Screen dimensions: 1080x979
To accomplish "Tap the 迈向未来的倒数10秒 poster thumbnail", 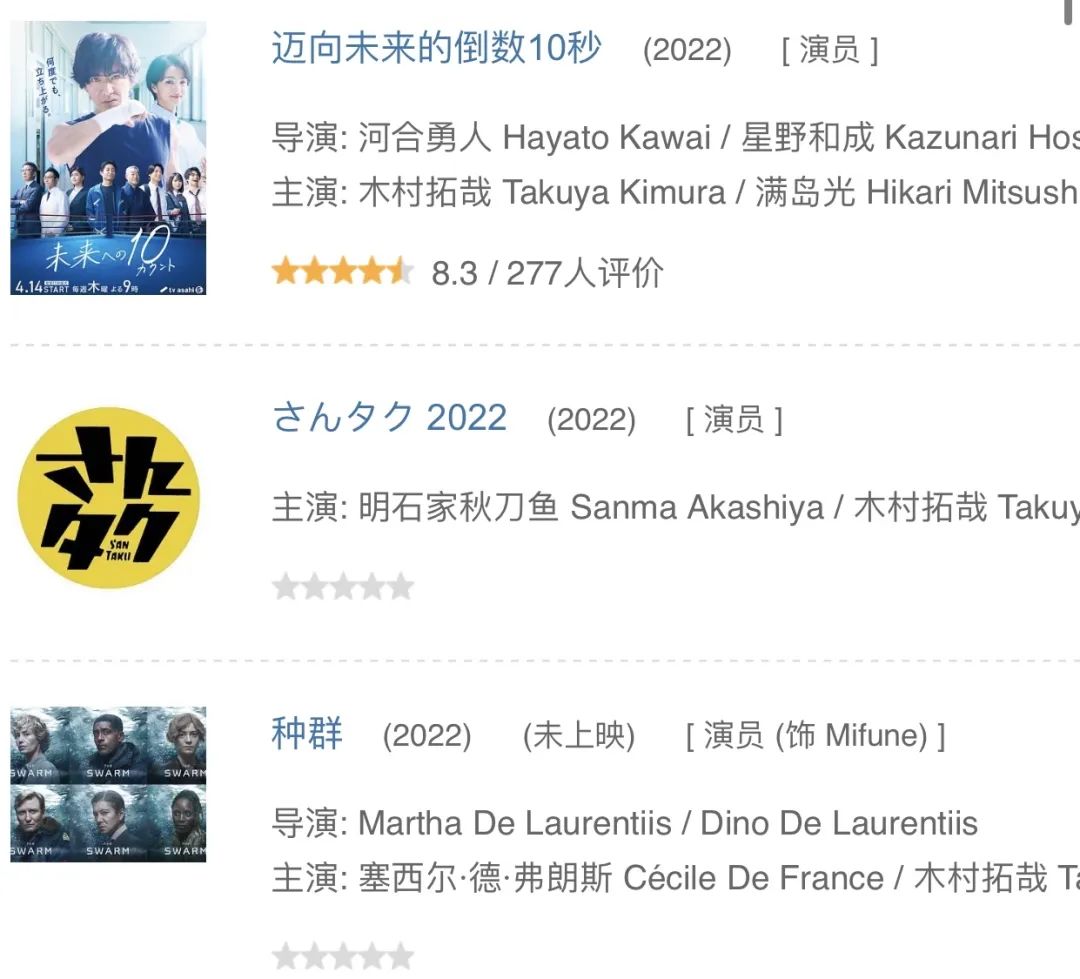I will [x=108, y=158].
